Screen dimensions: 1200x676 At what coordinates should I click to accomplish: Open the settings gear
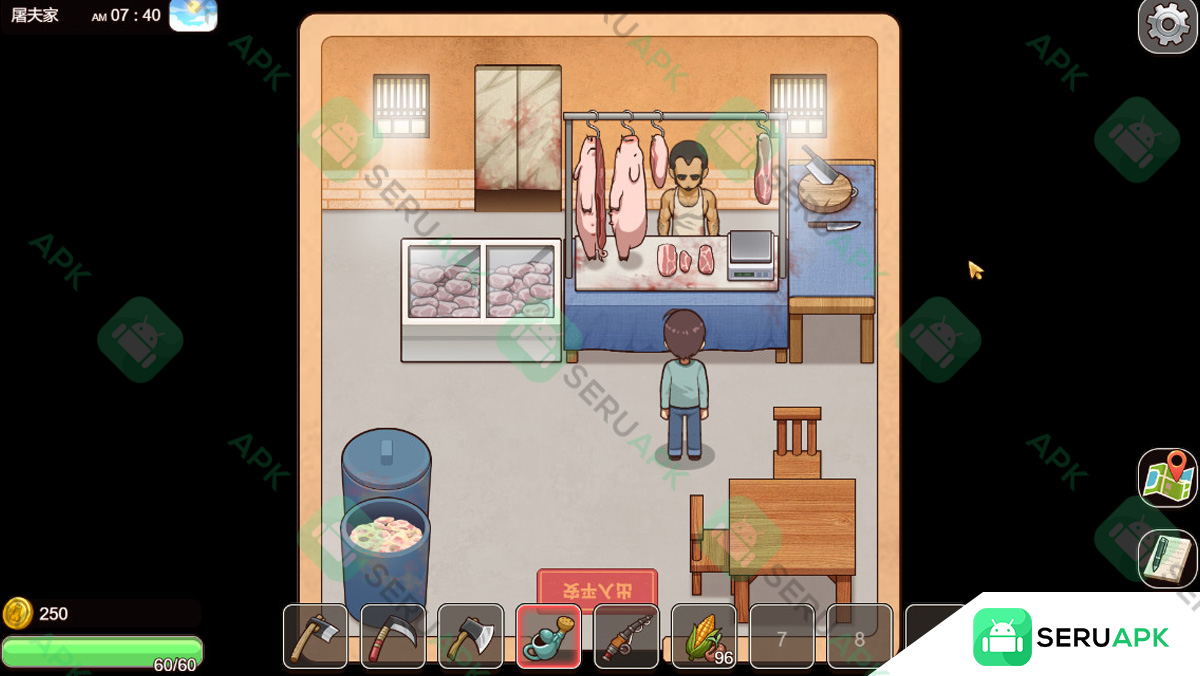click(x=1167, y=25)
